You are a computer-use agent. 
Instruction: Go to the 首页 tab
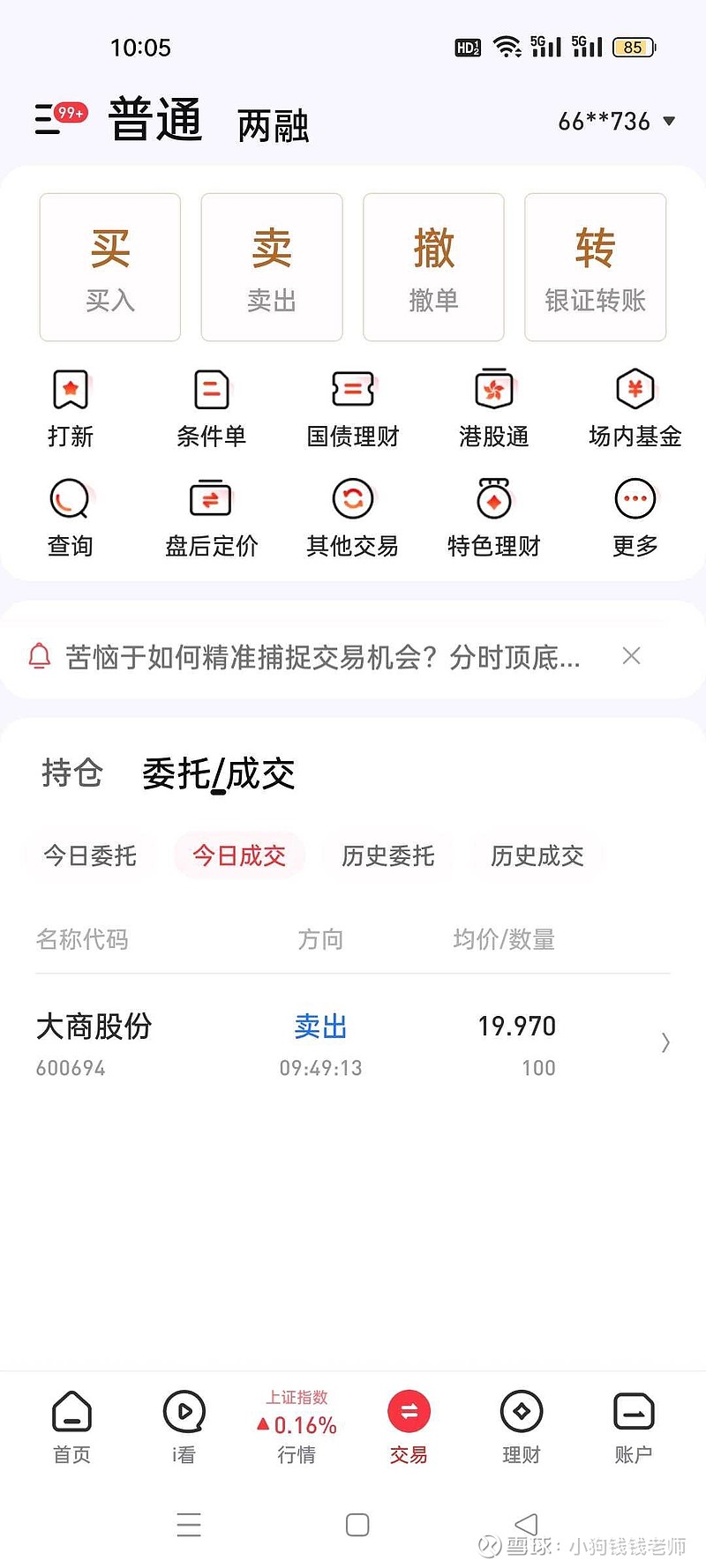[x=71, y=1427]
